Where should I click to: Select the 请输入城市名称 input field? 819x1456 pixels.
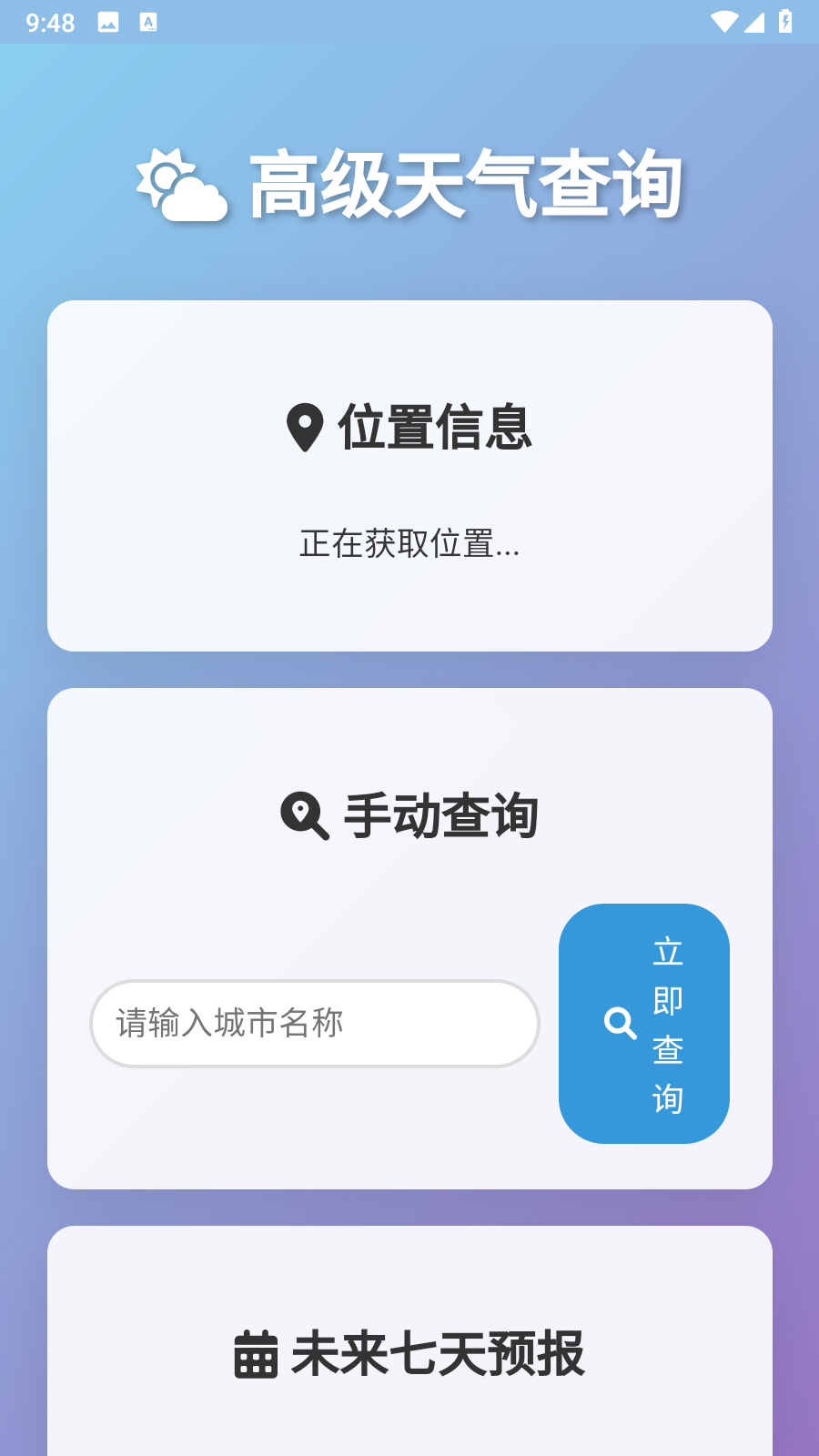coord(314,1023)
